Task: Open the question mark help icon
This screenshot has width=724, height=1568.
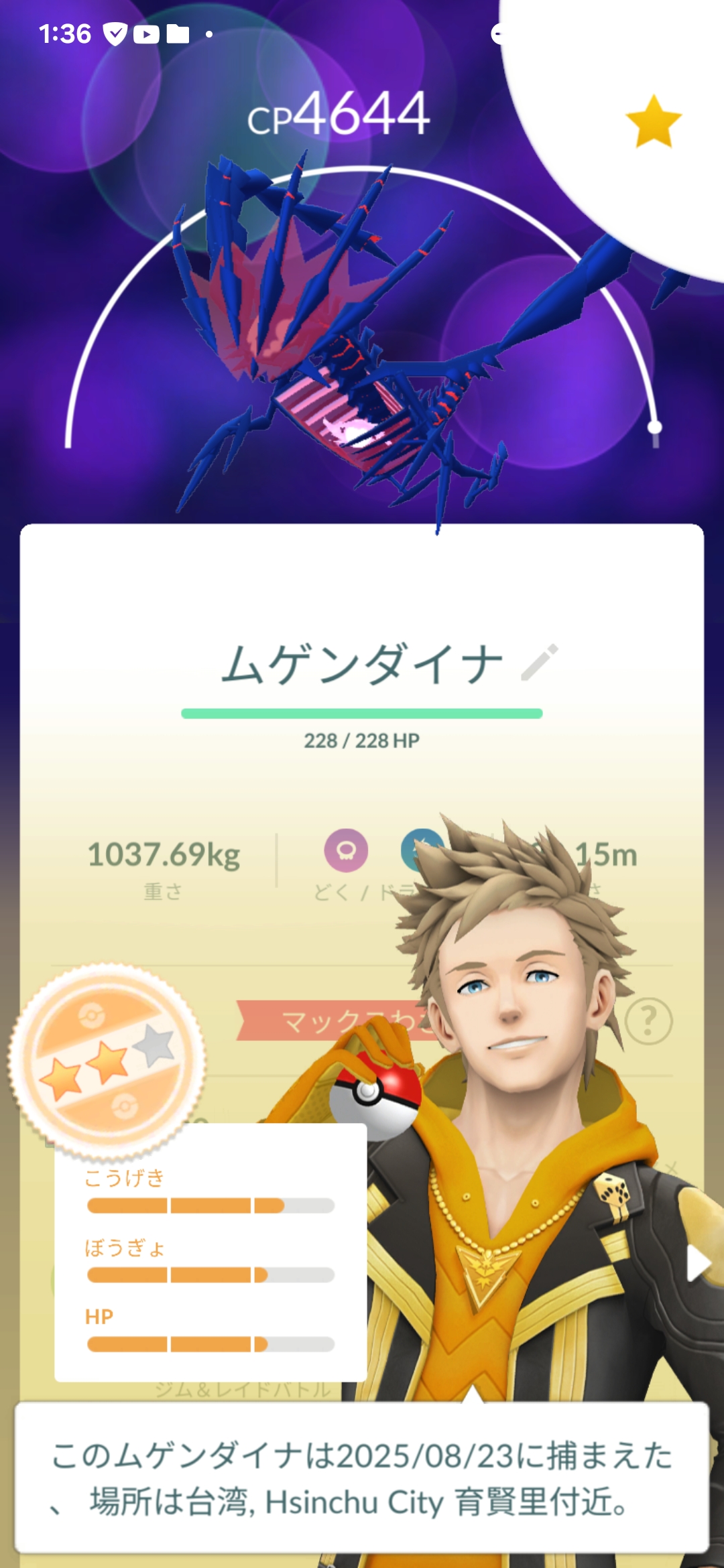Action: click(648, 1021)
